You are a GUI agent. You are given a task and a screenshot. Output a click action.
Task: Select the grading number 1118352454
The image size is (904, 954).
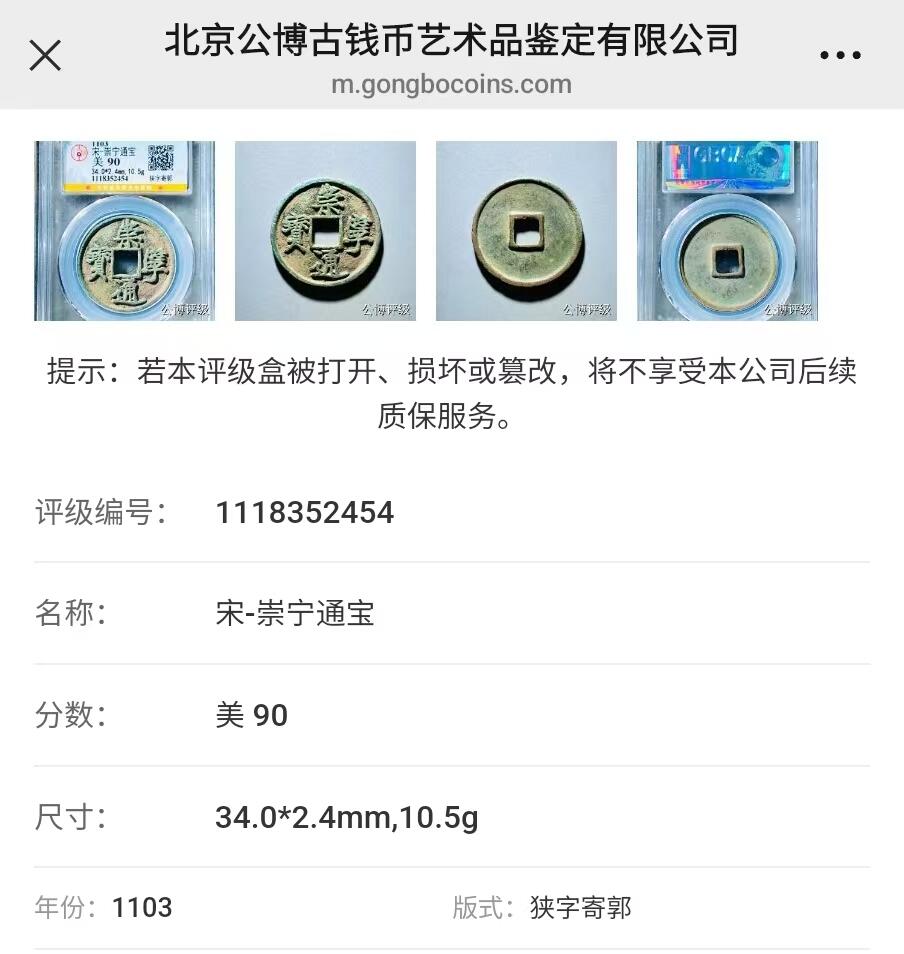305,513
